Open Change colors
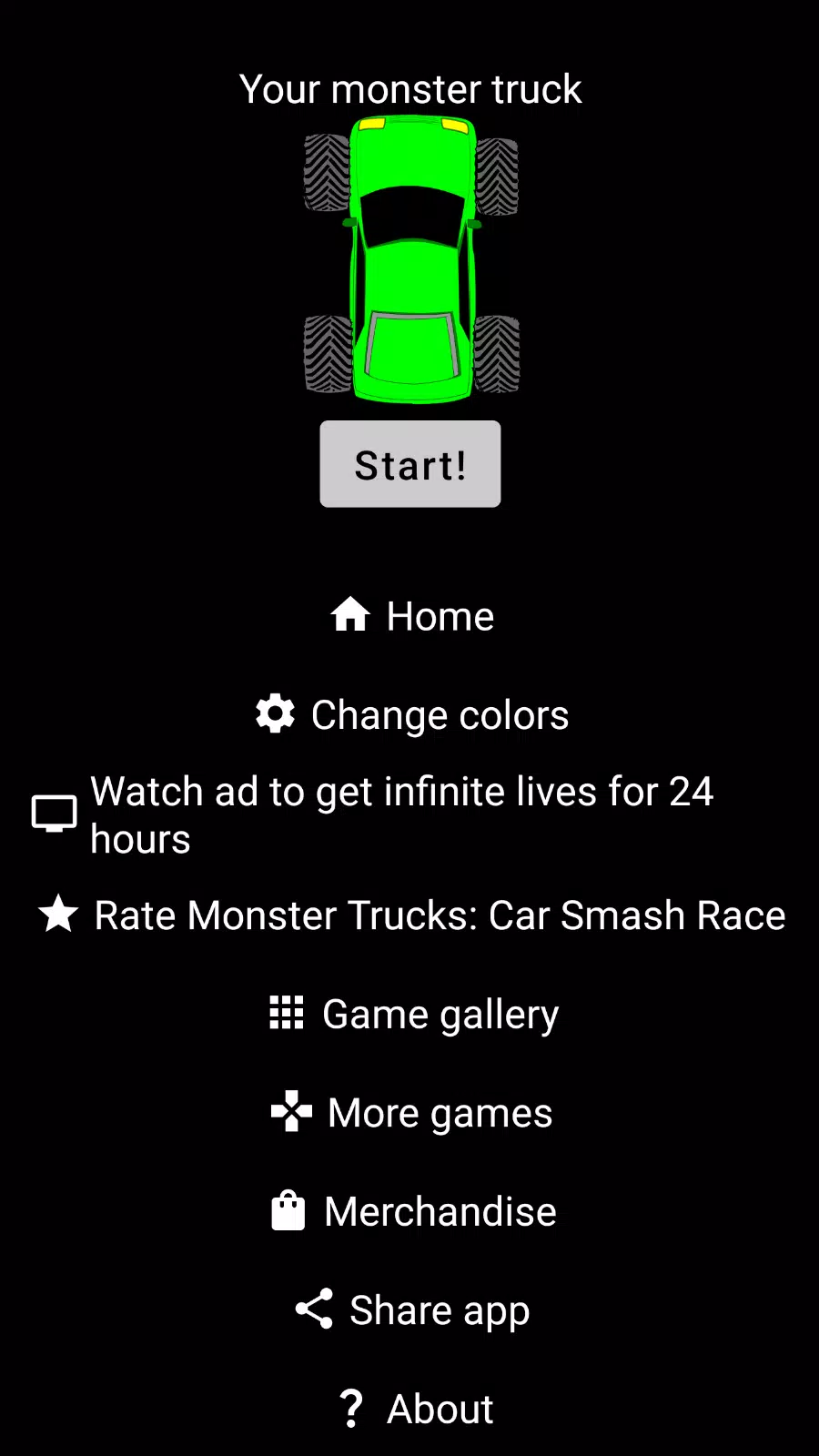Image resolution: width=819 pixels, height=1456 pixels. pos(440,714)
